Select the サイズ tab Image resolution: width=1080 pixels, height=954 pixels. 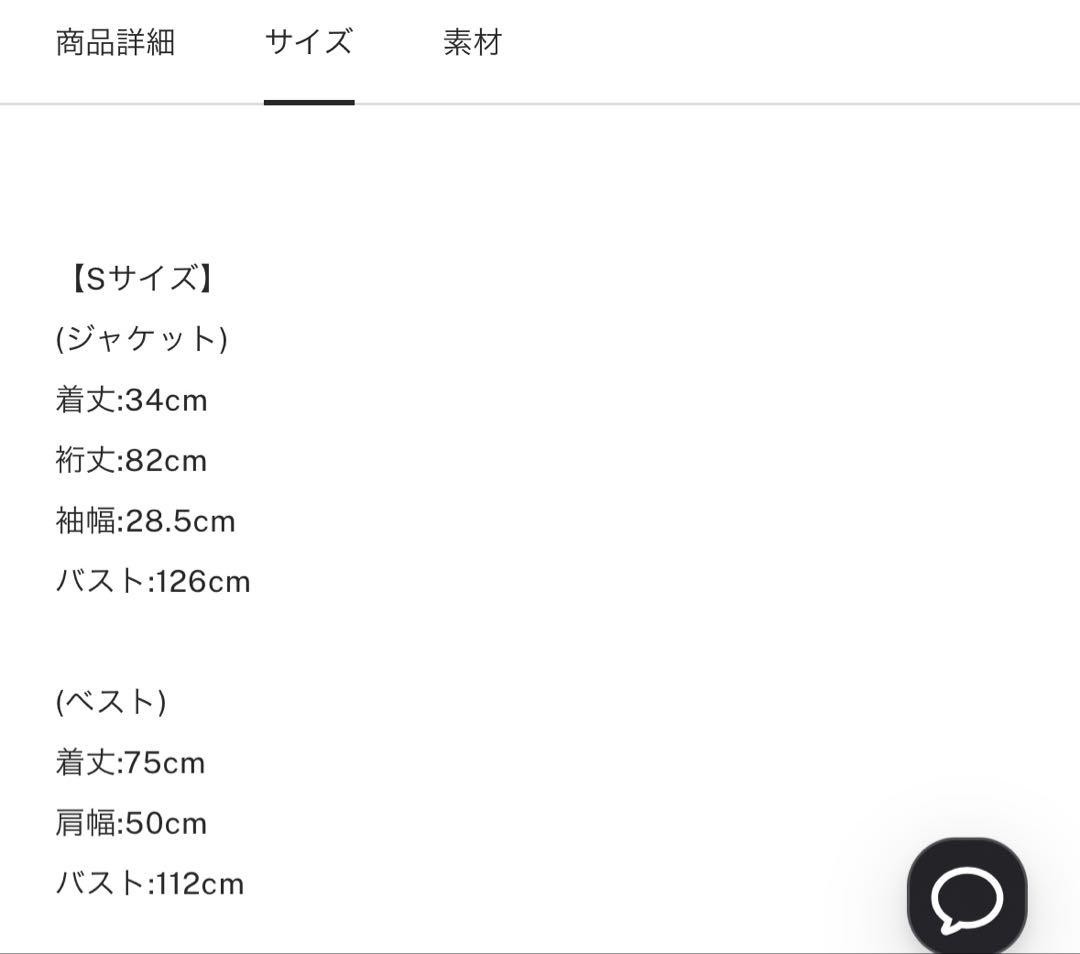coord(308,43)
